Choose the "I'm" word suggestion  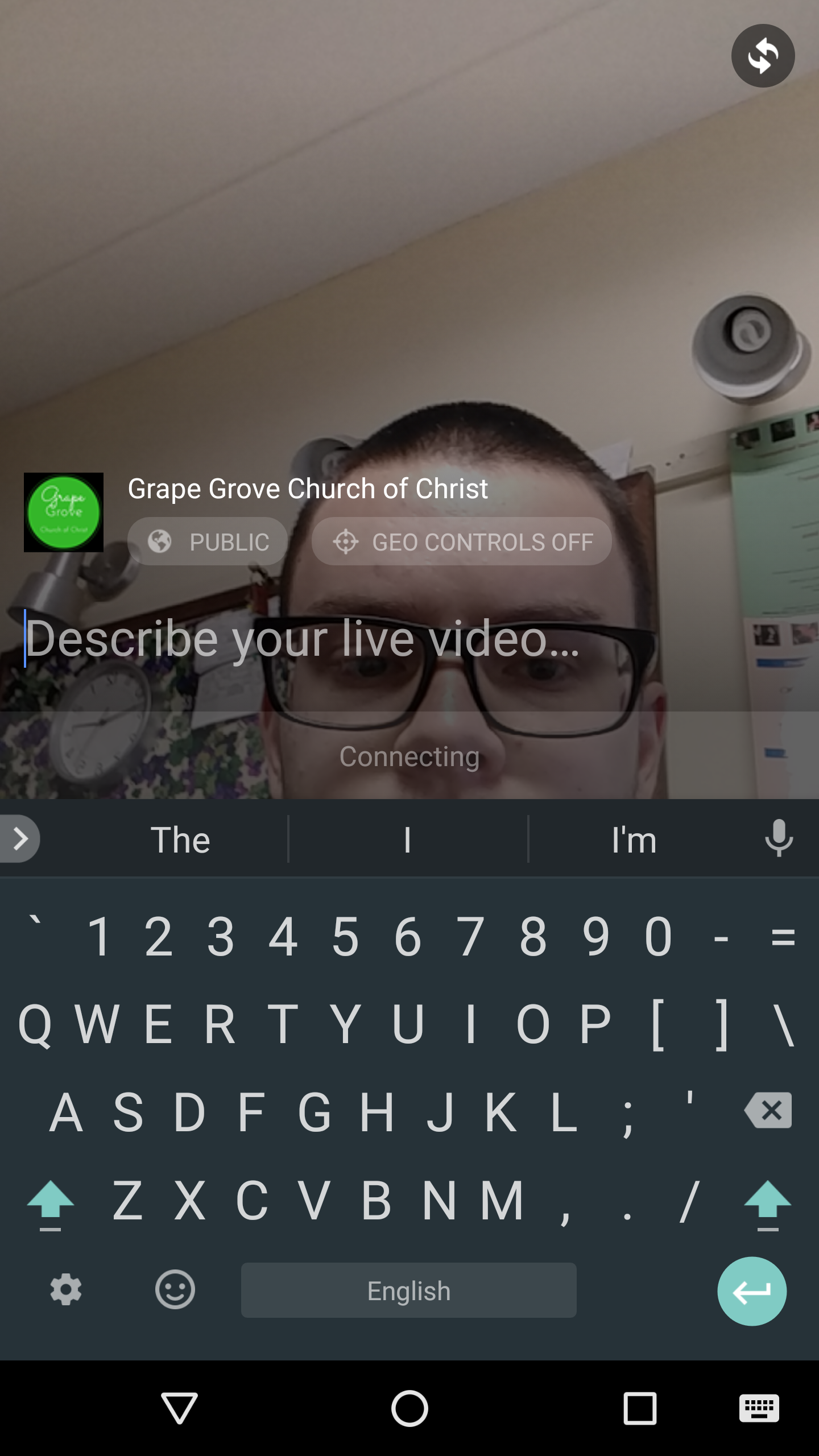[634, 839]
